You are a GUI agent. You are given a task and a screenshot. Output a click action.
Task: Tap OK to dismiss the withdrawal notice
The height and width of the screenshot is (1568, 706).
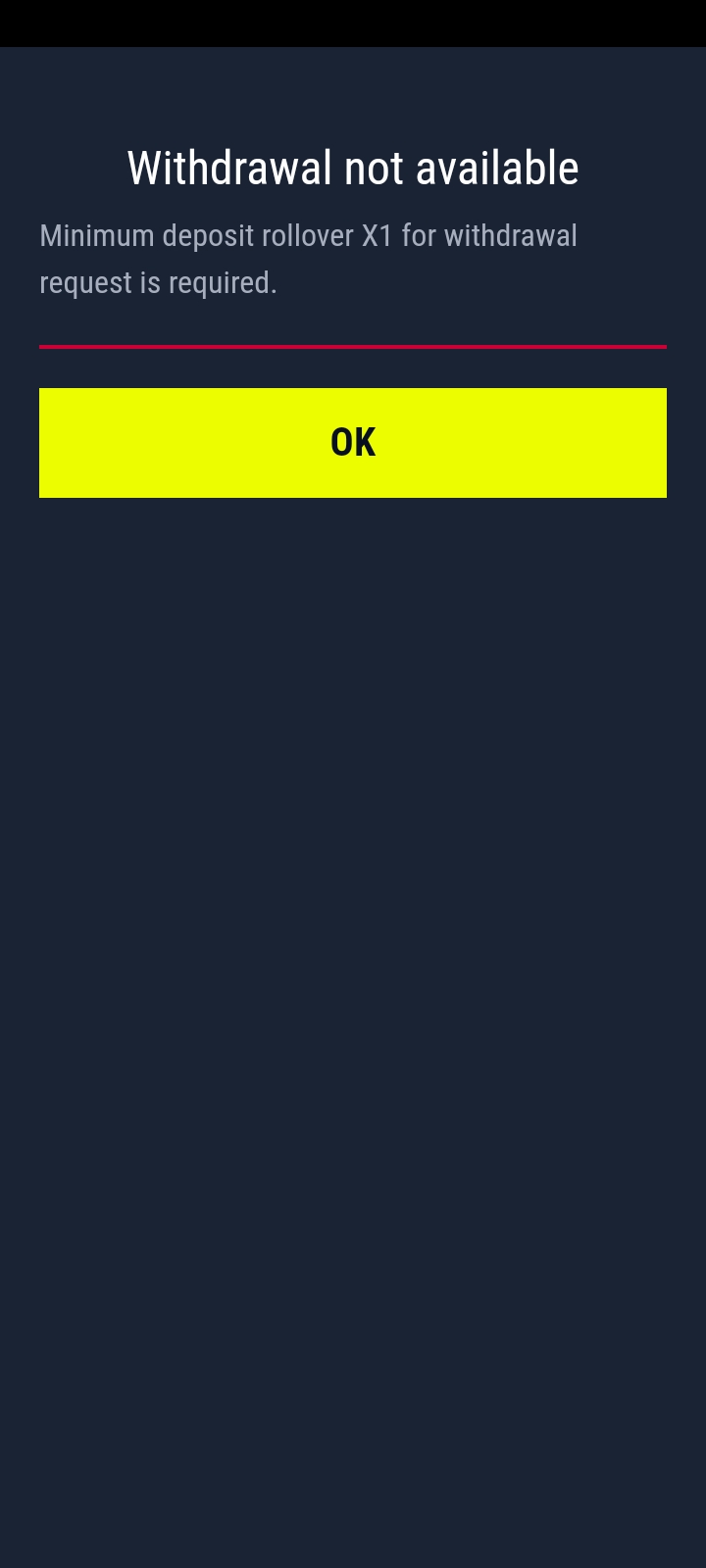pos(353,443)
